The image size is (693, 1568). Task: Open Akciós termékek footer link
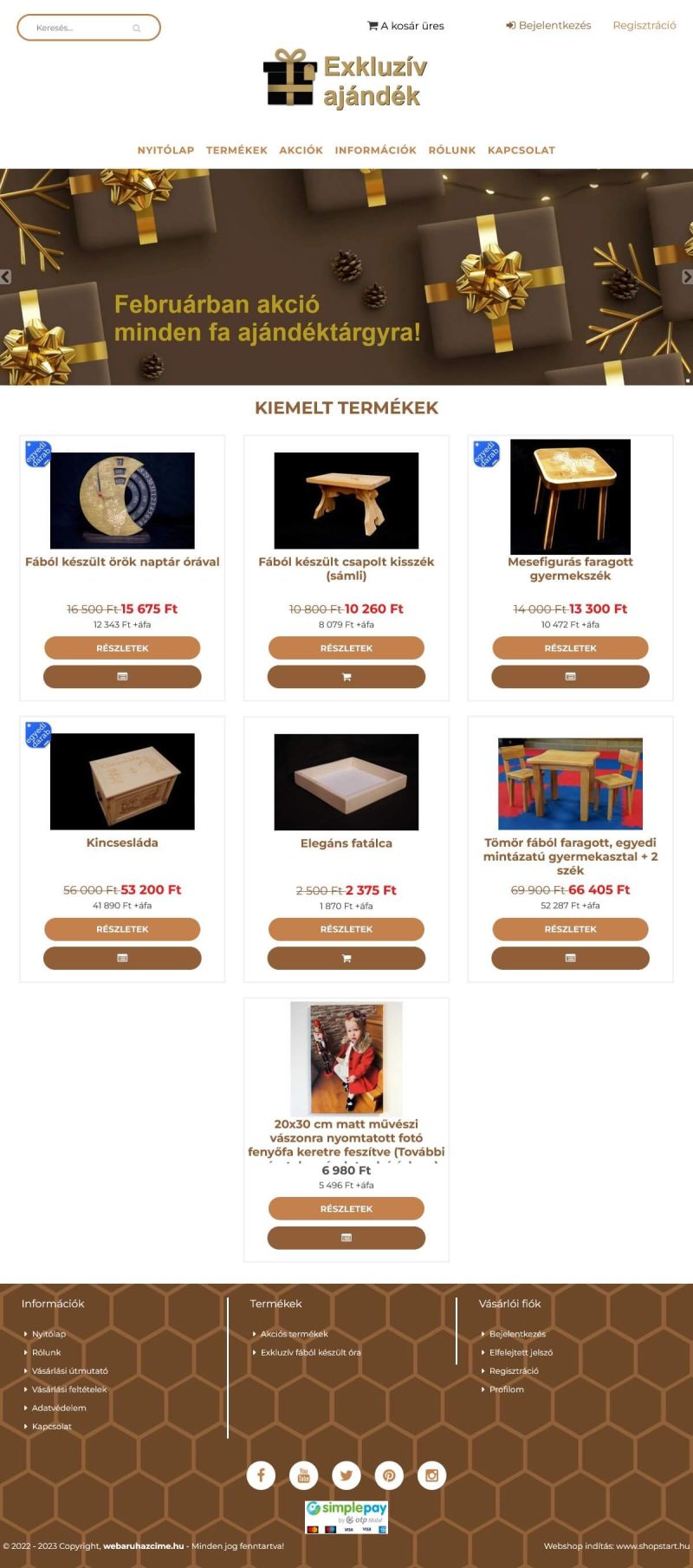[294, 1333]
